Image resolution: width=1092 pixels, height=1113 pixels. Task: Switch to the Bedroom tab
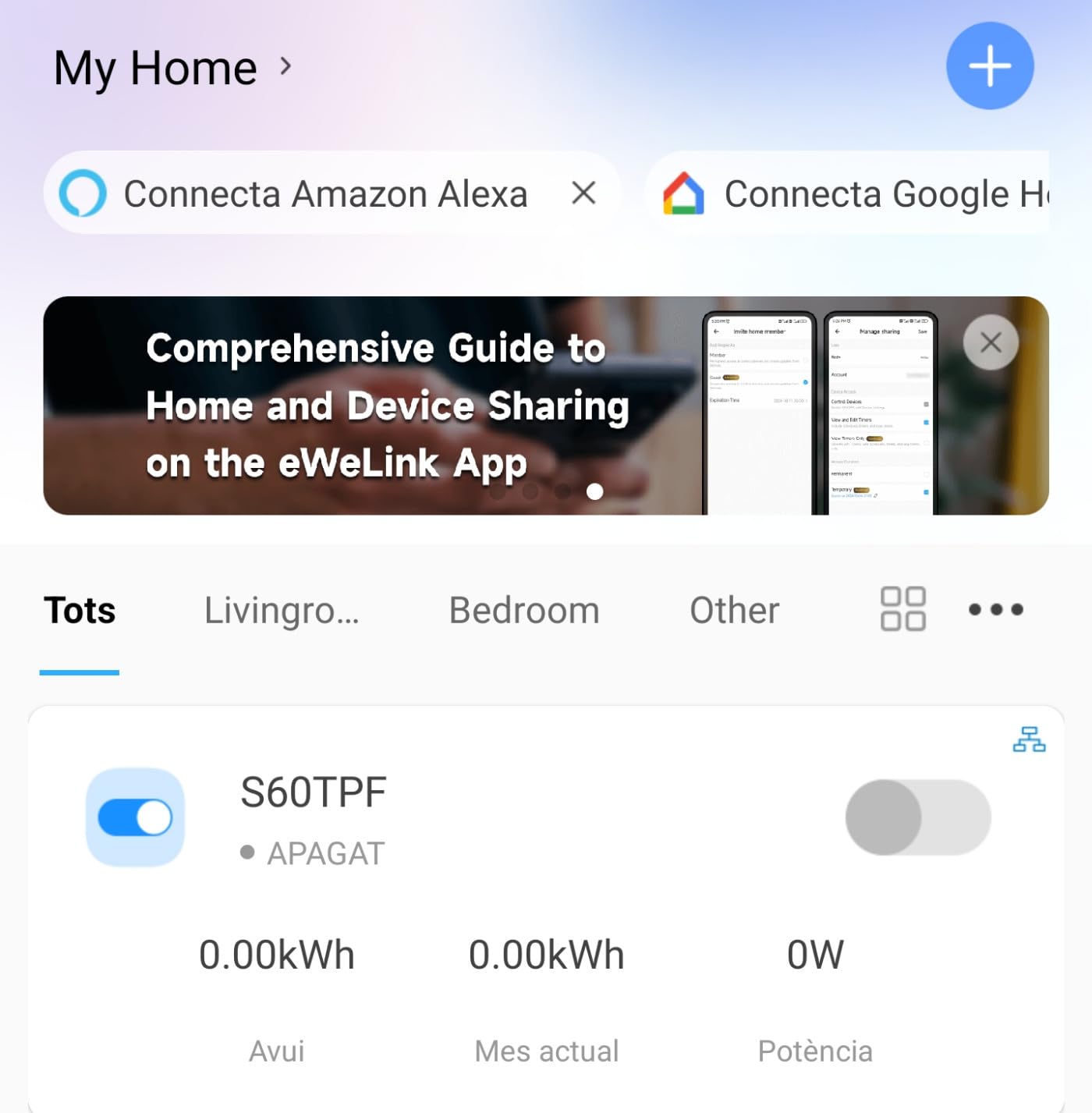coord(524,610)
